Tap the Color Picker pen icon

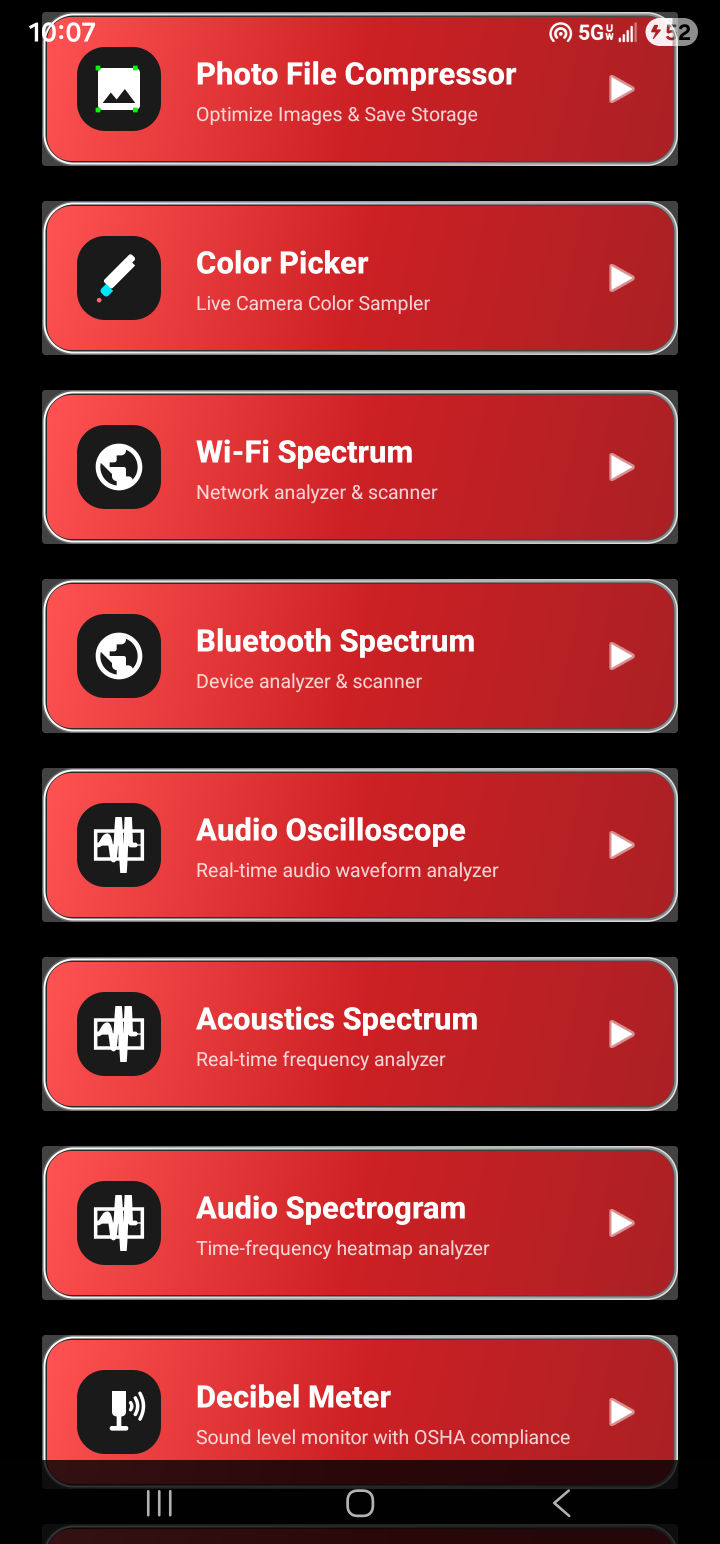pos(119,278)
